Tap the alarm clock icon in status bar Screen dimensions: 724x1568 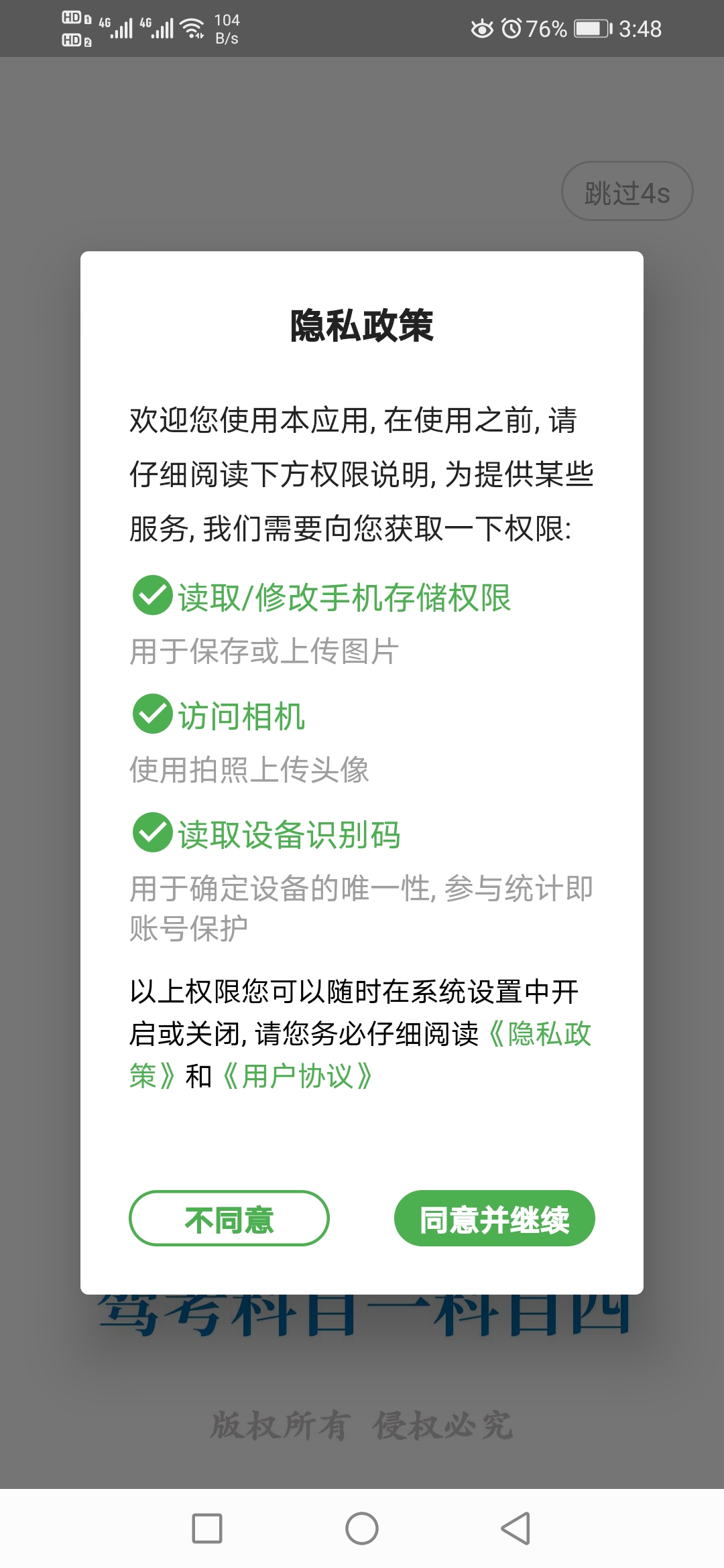tap(511, 28)
